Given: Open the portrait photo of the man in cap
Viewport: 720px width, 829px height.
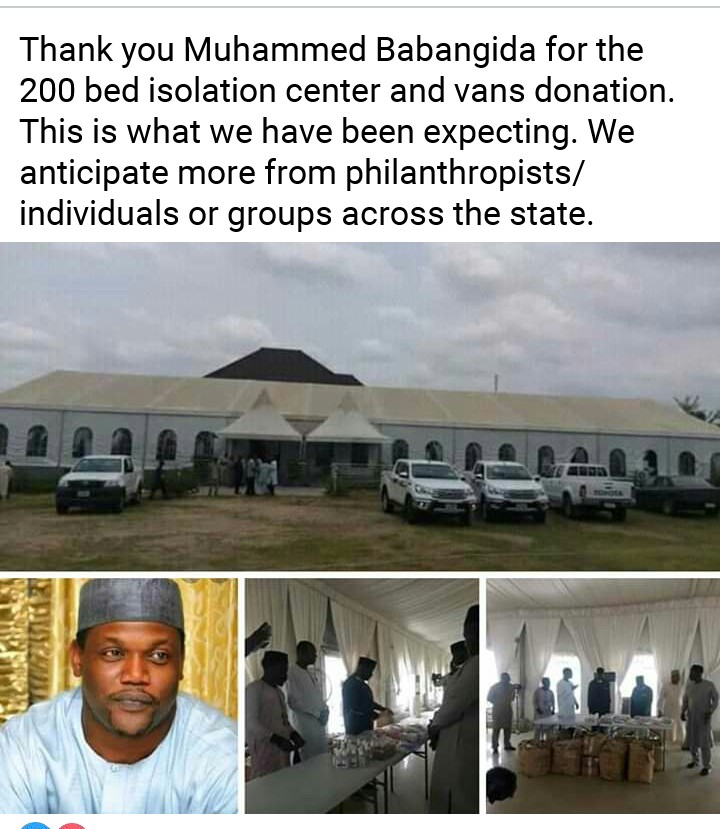Looking at the screenshot, I should (x=119, y=694).
